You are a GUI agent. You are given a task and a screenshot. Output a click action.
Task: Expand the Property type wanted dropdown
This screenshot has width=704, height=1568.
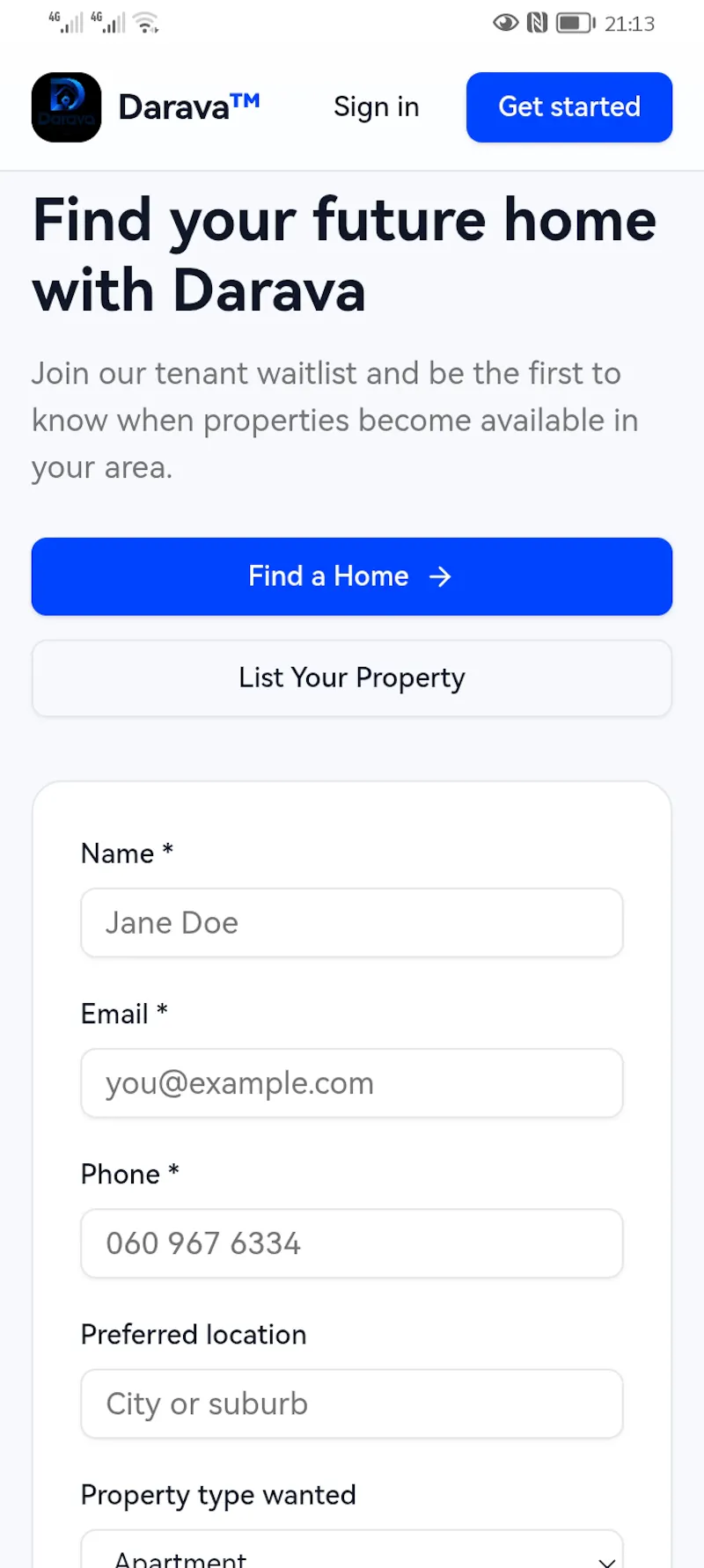pyautogui.click(x=352, y=1550)
